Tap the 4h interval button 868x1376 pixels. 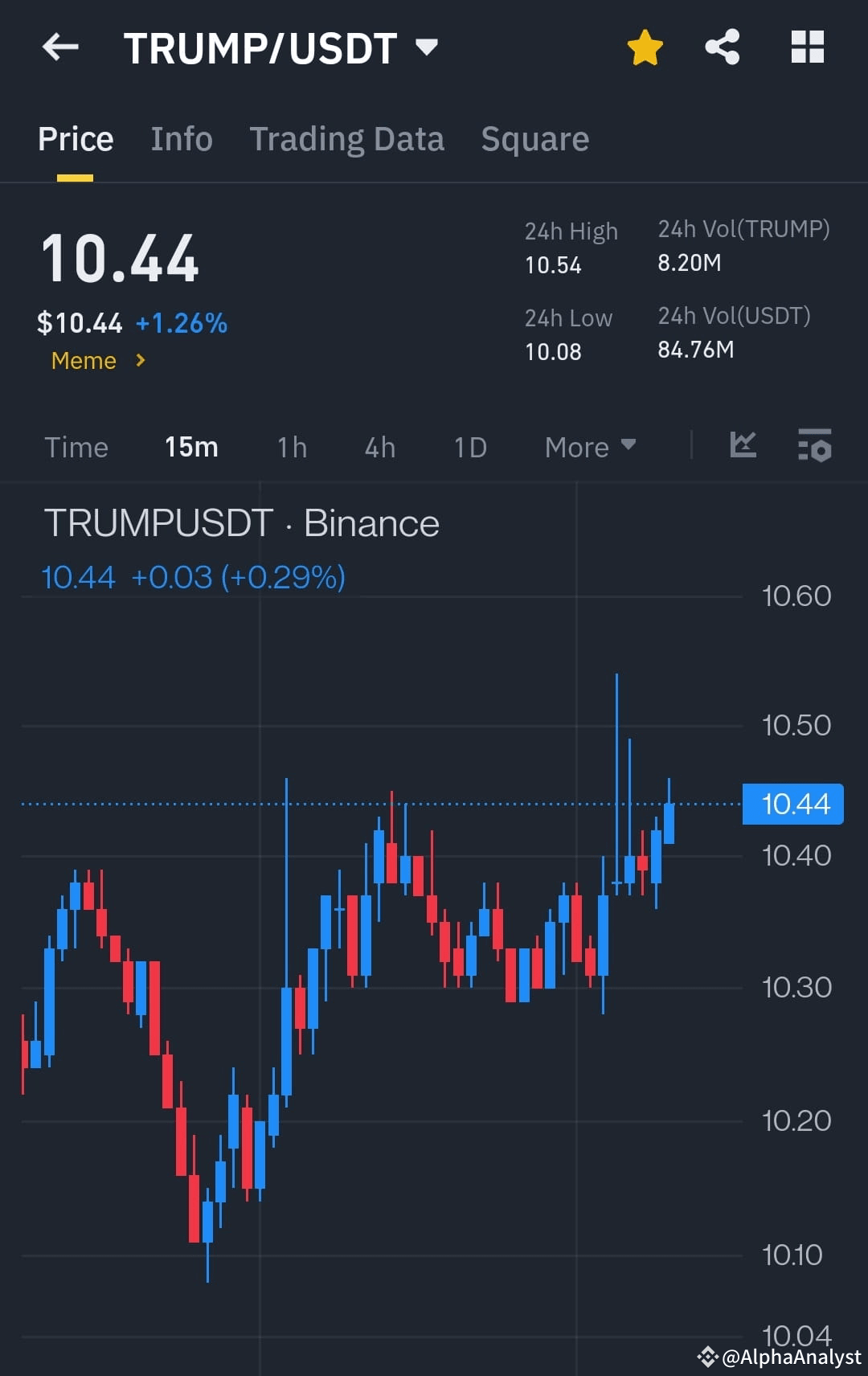(x=379, y=447)
